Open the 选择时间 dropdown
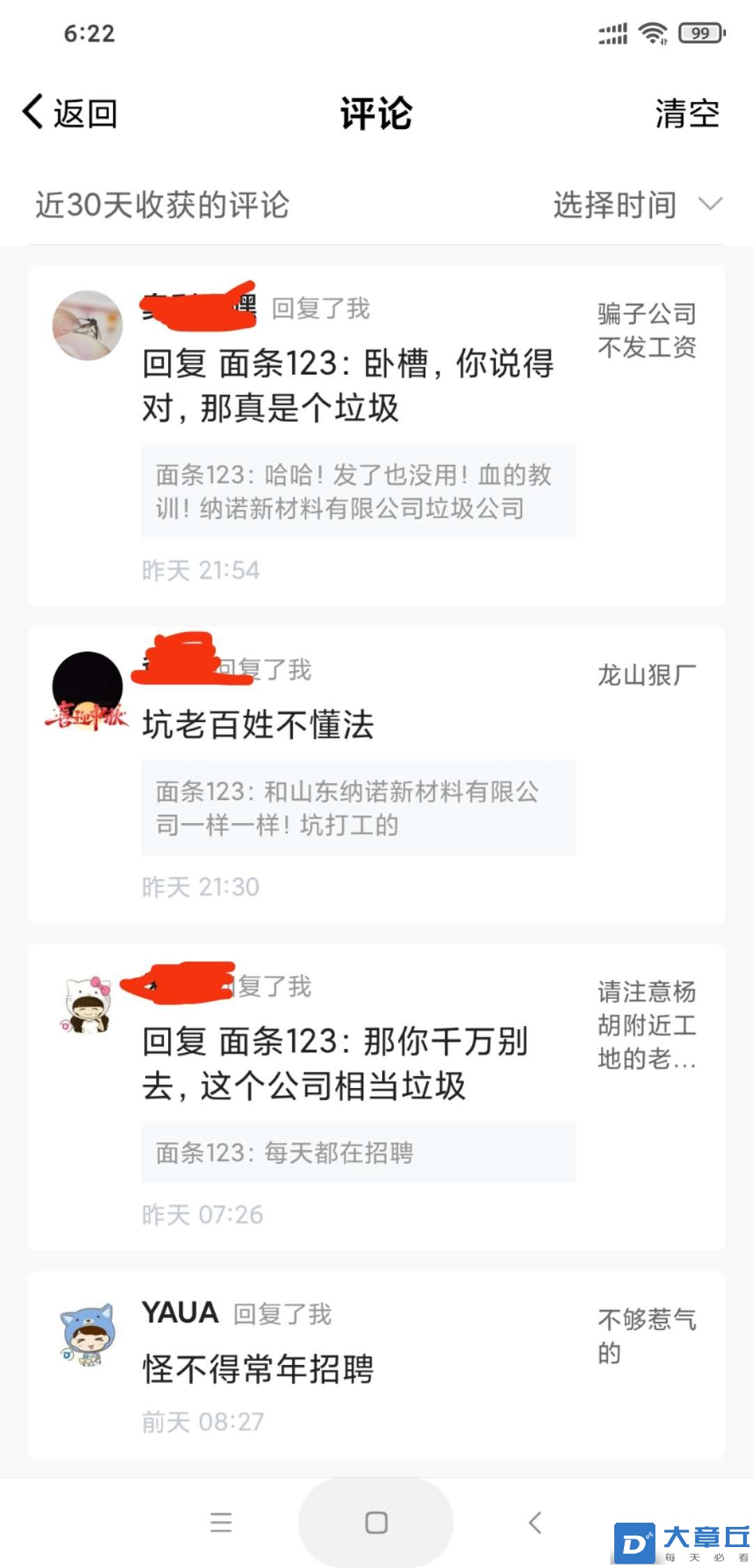 [x=637, y=205]
